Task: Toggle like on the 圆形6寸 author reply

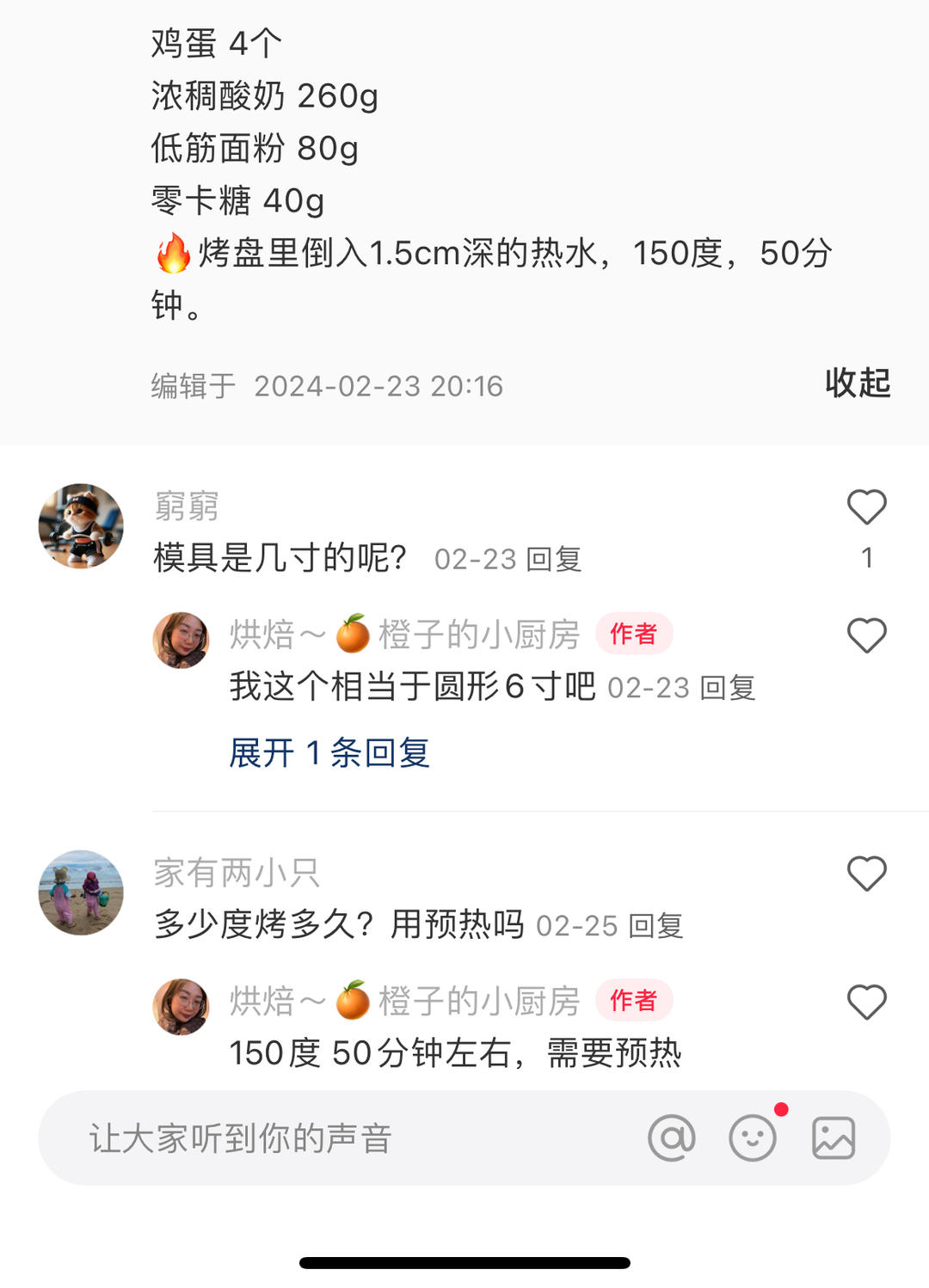Action: coord(867,635)
